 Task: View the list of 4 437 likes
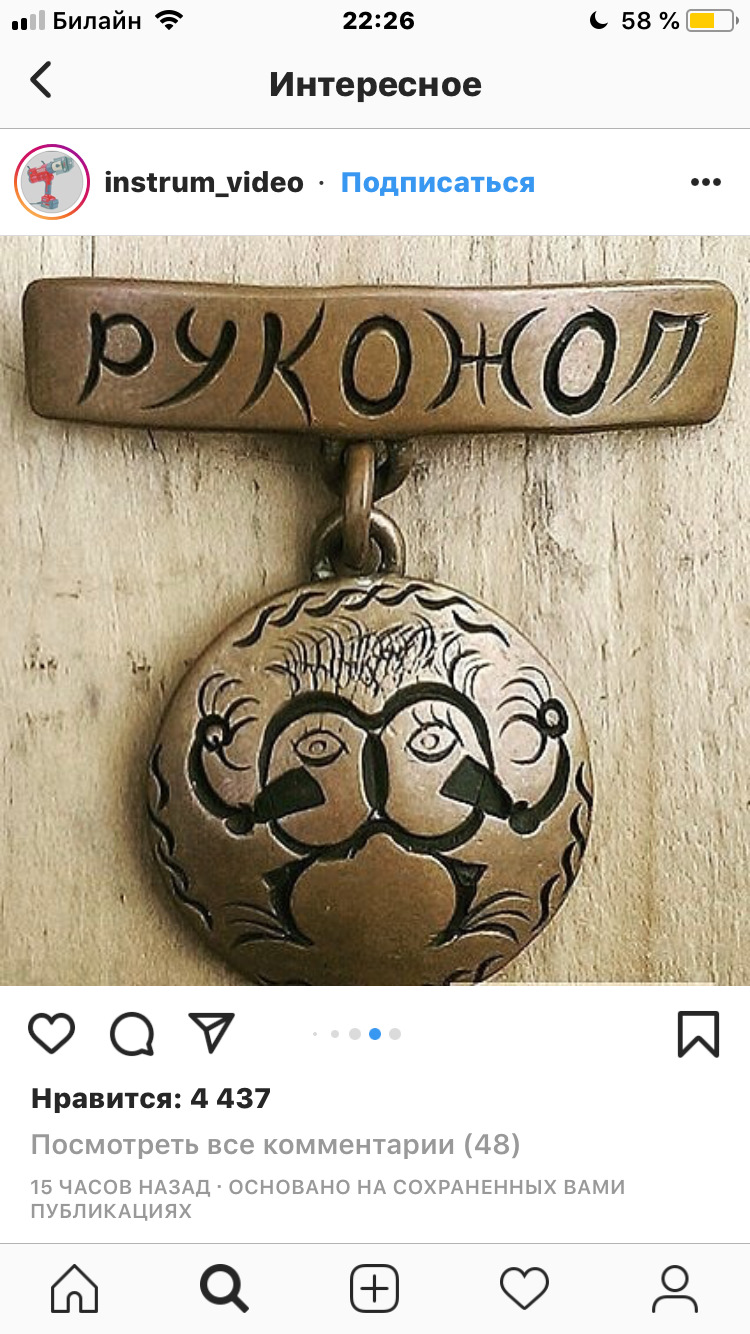click(151, 1098)
